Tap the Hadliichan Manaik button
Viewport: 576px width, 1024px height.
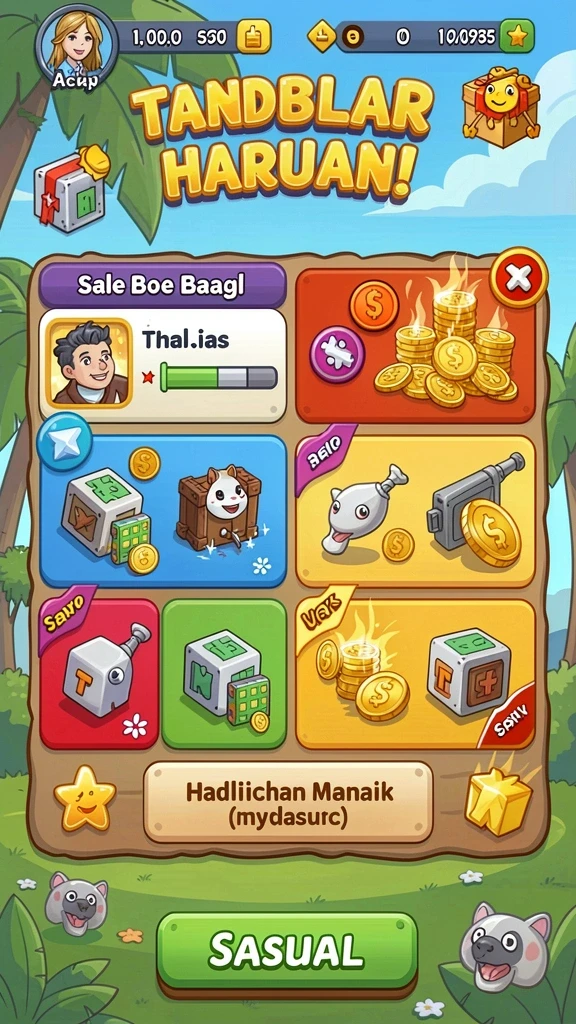coord(288,801)
